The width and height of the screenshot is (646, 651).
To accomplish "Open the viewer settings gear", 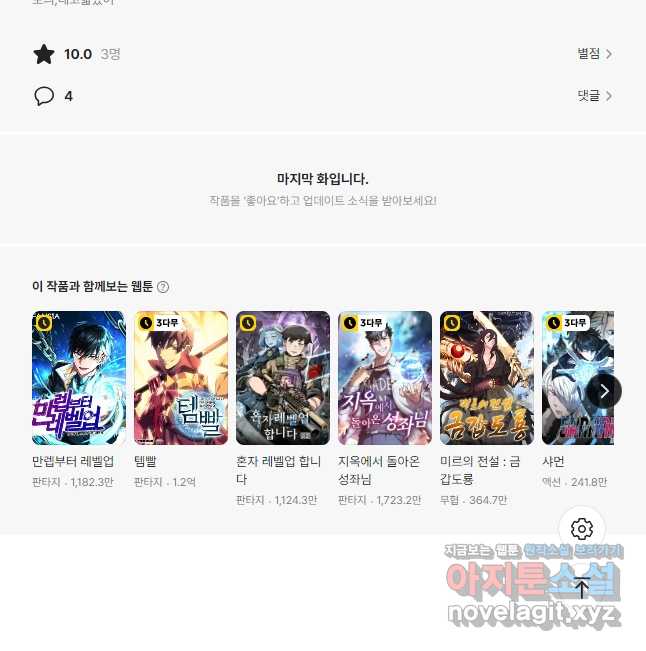I will click(x=582, y=529).
